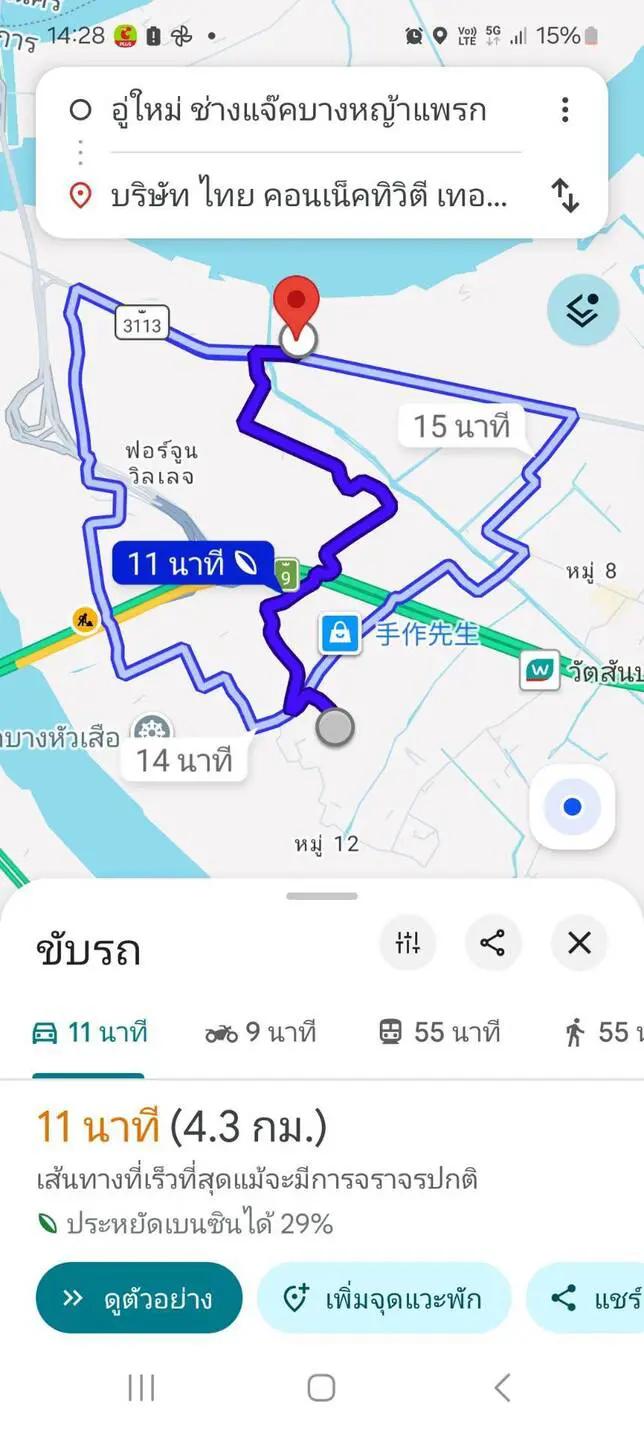
Task: Edit the starting point field อู่ใหม่ ช่างแจ๊คบางหญ้าแพรก
Action: pos(299,110)
